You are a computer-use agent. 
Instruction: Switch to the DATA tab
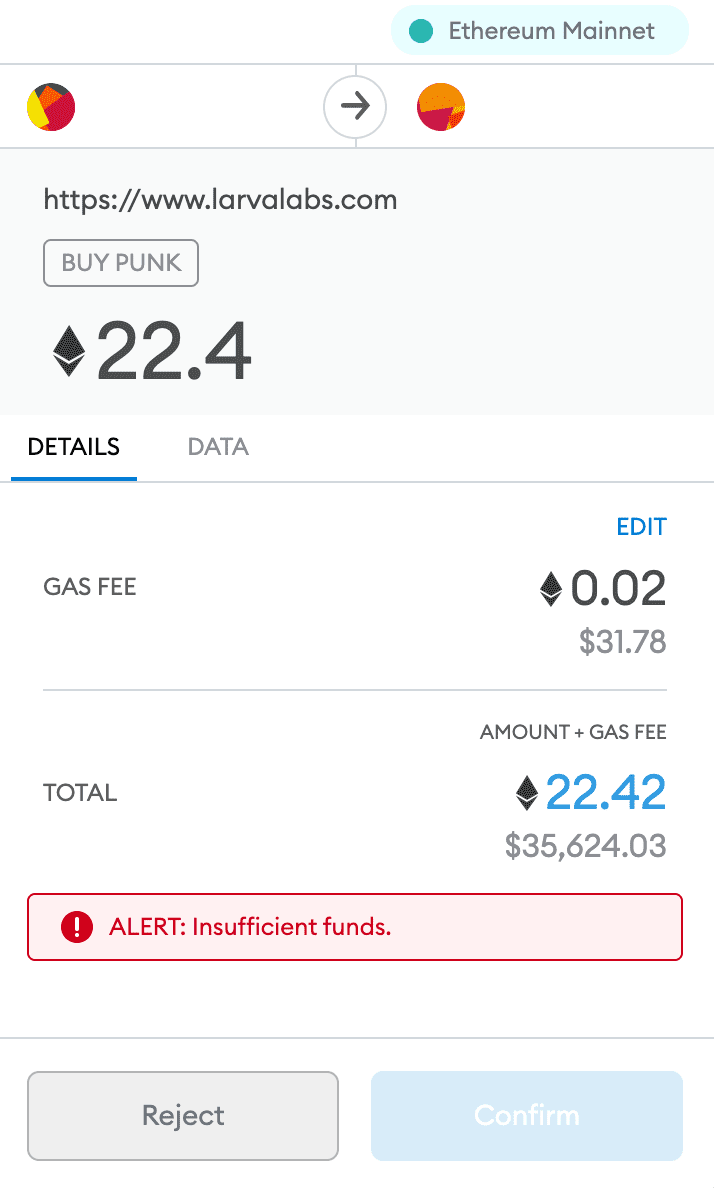point(218,447)
